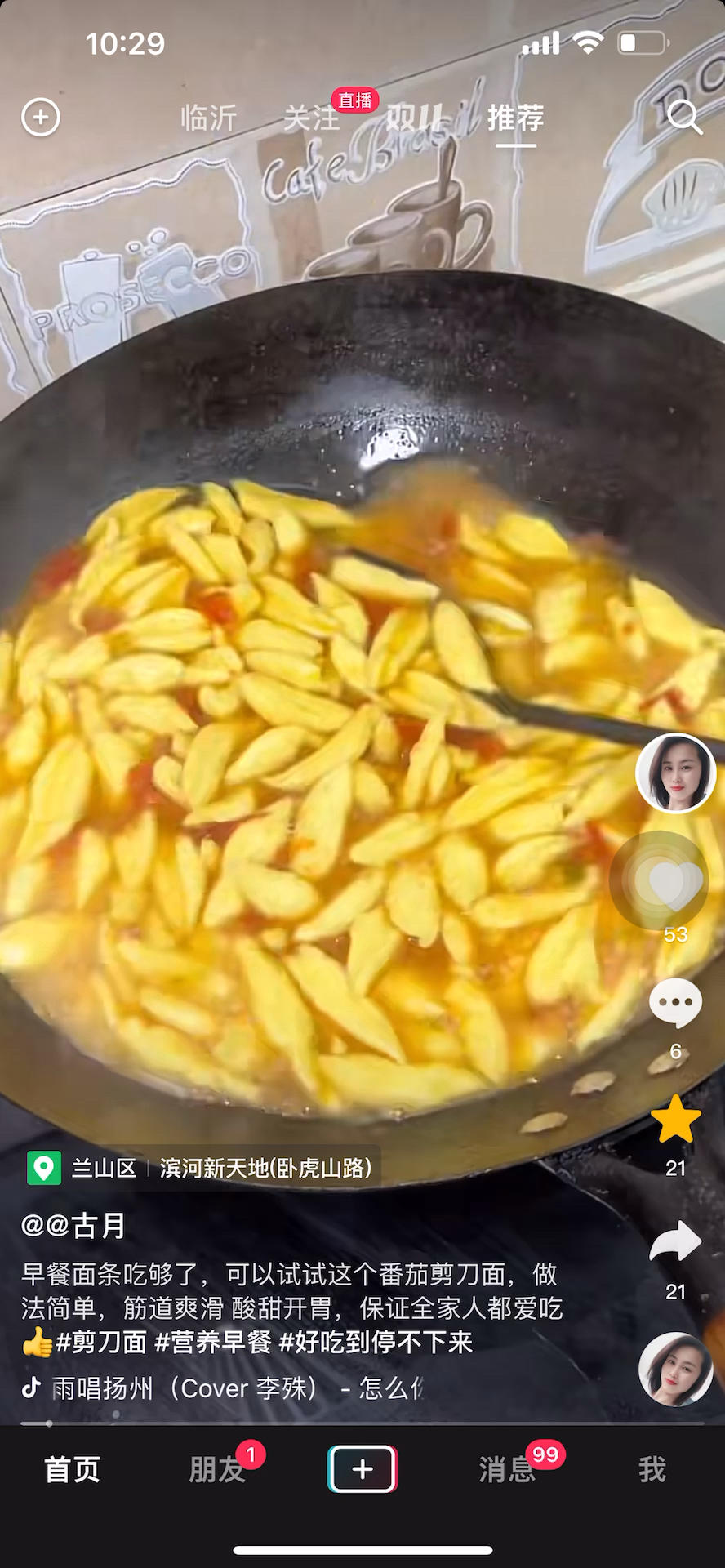Select the 推荐 recommended tab
The height and width of the screenshot is (1568, 725).
516,118
